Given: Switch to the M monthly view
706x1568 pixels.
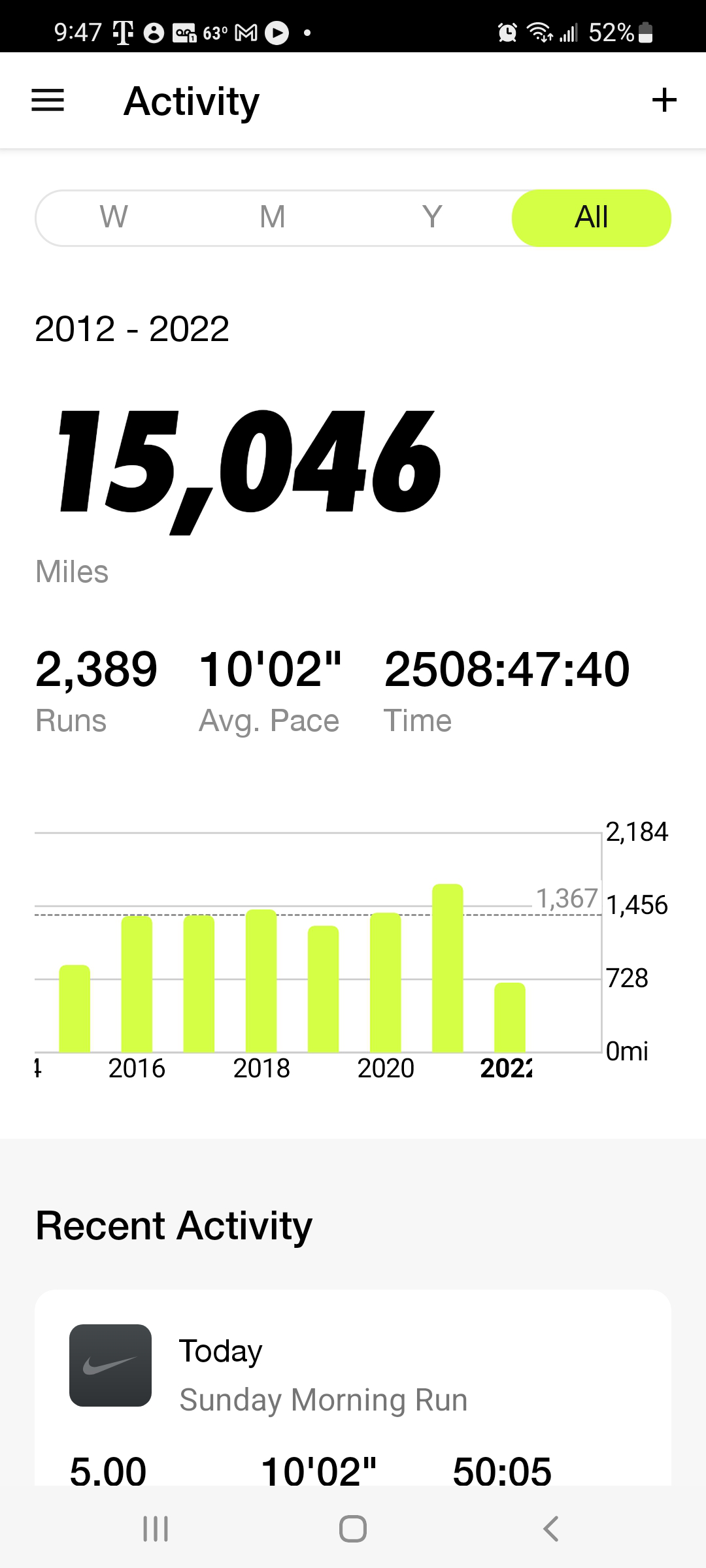Looking at the screenshot, I should [x=273, y=218].
